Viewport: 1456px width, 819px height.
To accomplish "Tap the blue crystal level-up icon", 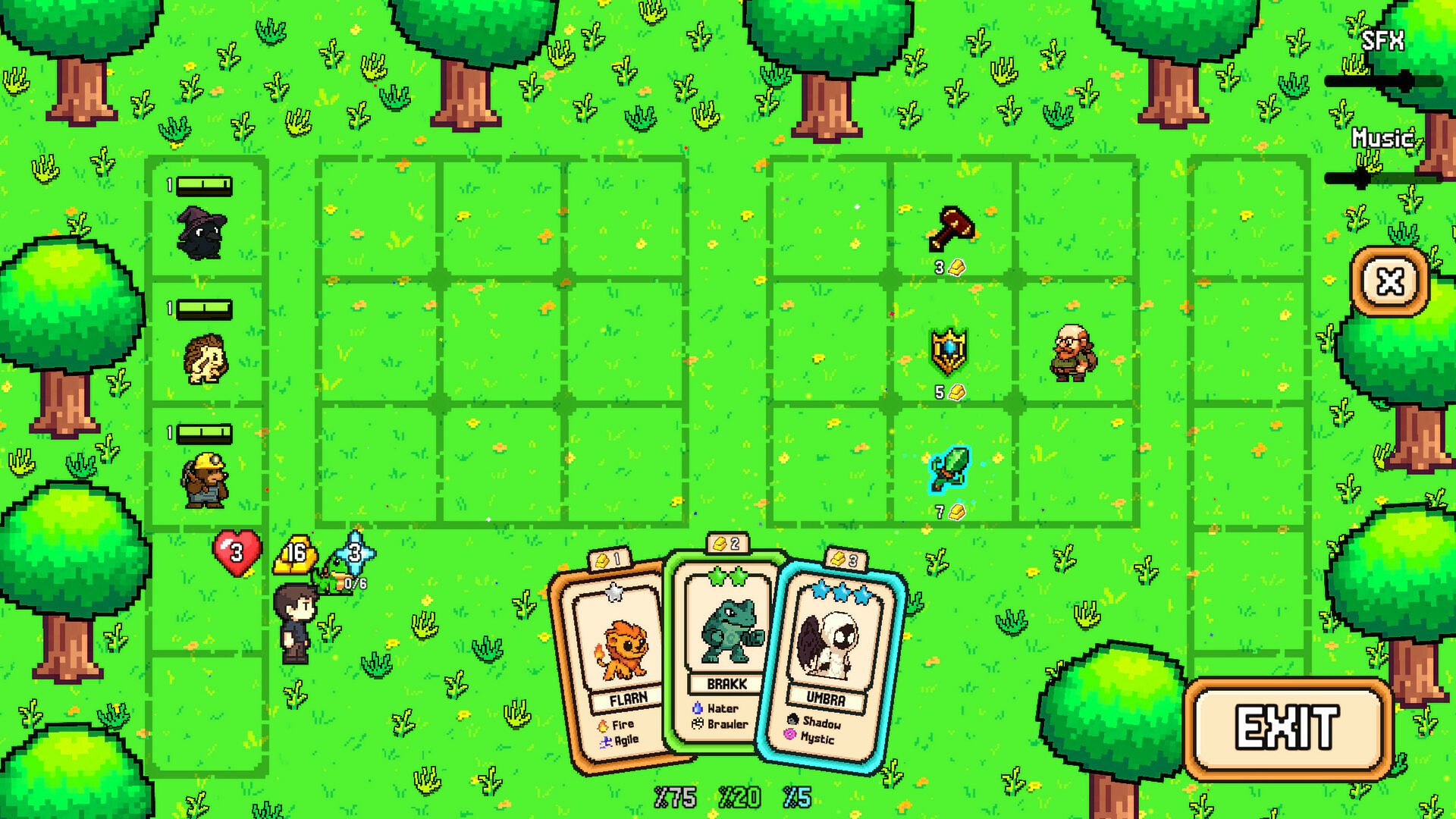I will (x=355, y=553).
